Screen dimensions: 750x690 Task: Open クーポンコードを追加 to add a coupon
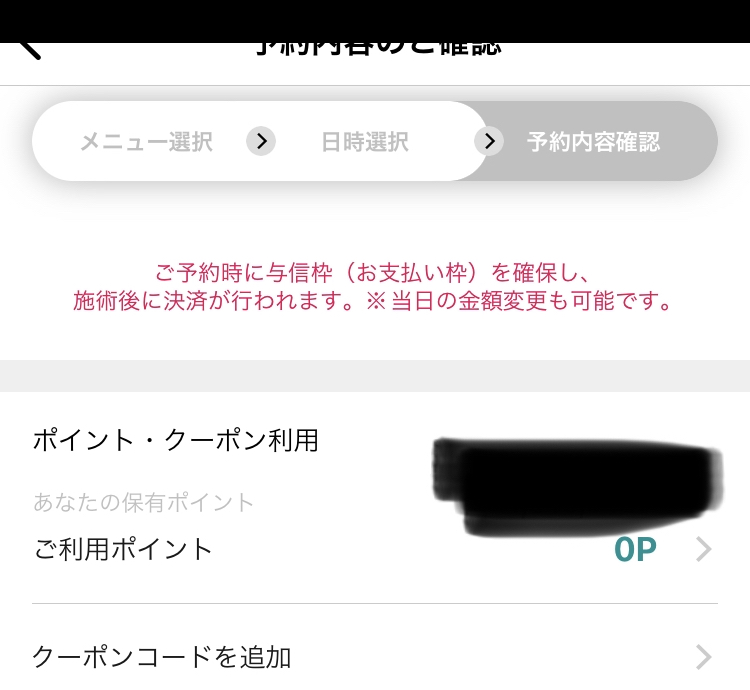click(x=374, y=657)
